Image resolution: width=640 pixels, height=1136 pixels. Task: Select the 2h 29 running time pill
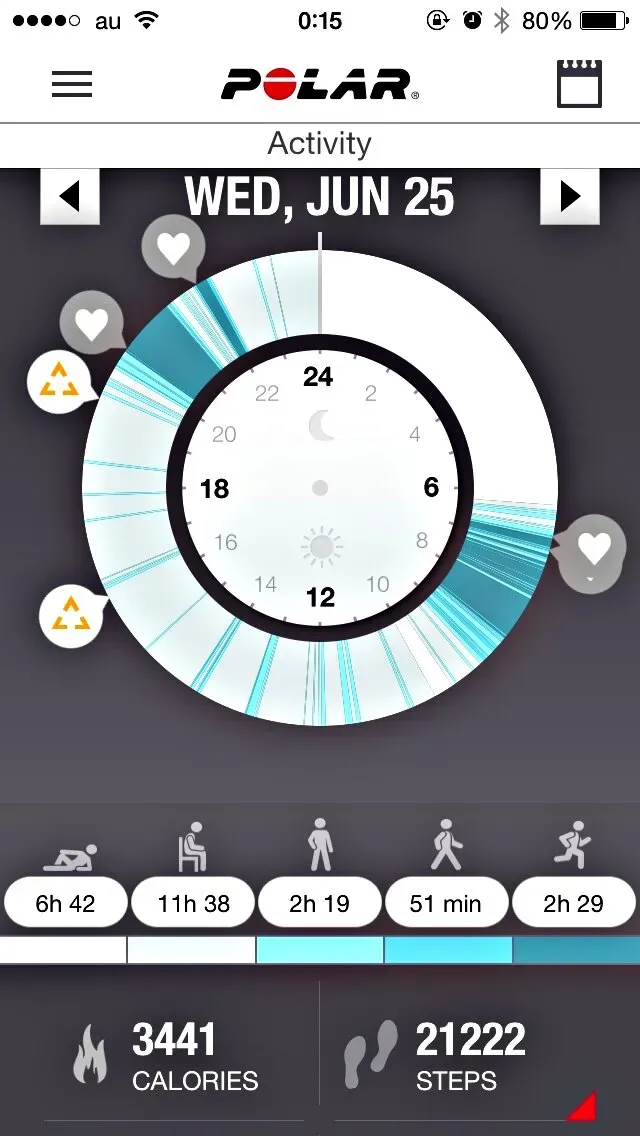click(574, 904)
